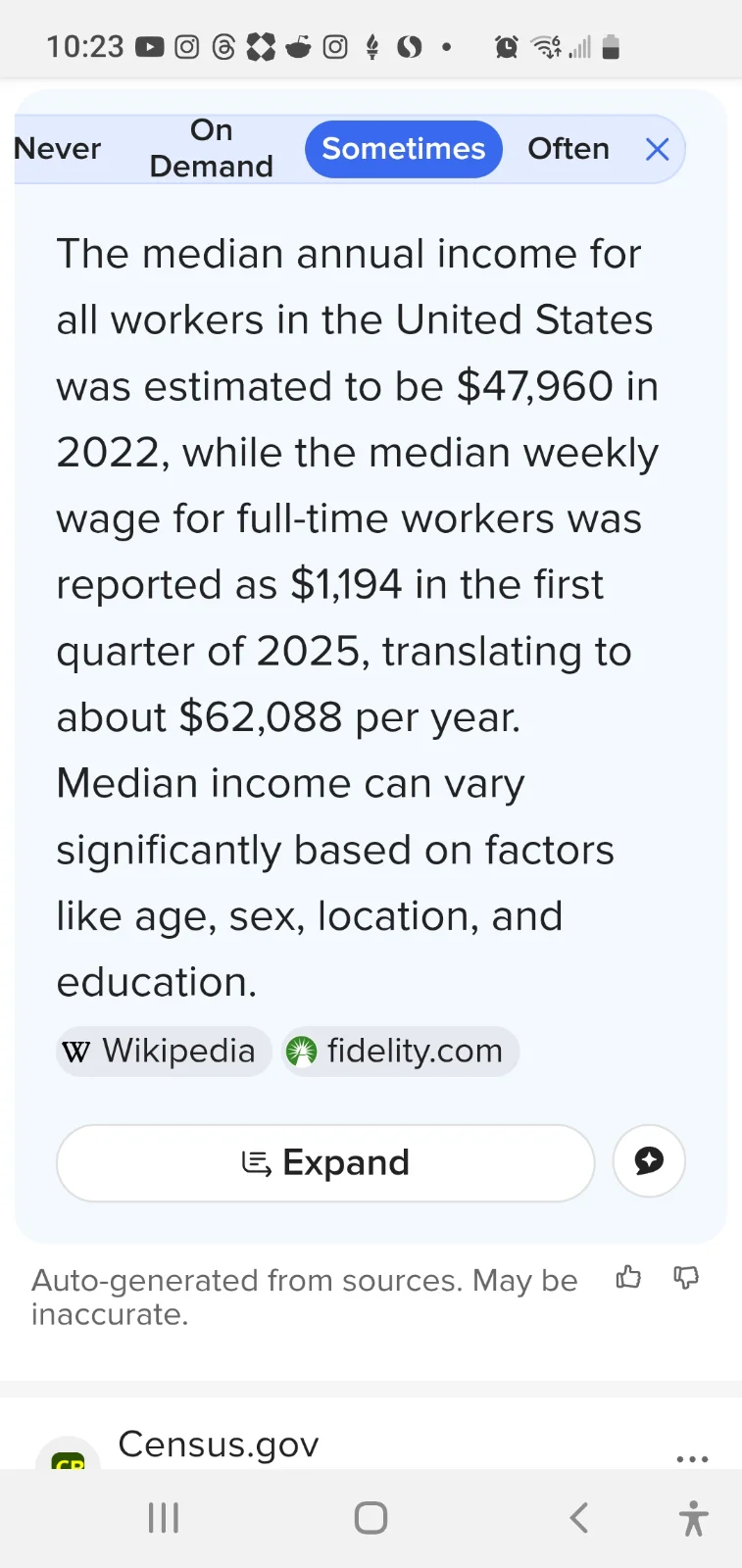
Task: Select the Often frequency option
Action: pos(568,149)
